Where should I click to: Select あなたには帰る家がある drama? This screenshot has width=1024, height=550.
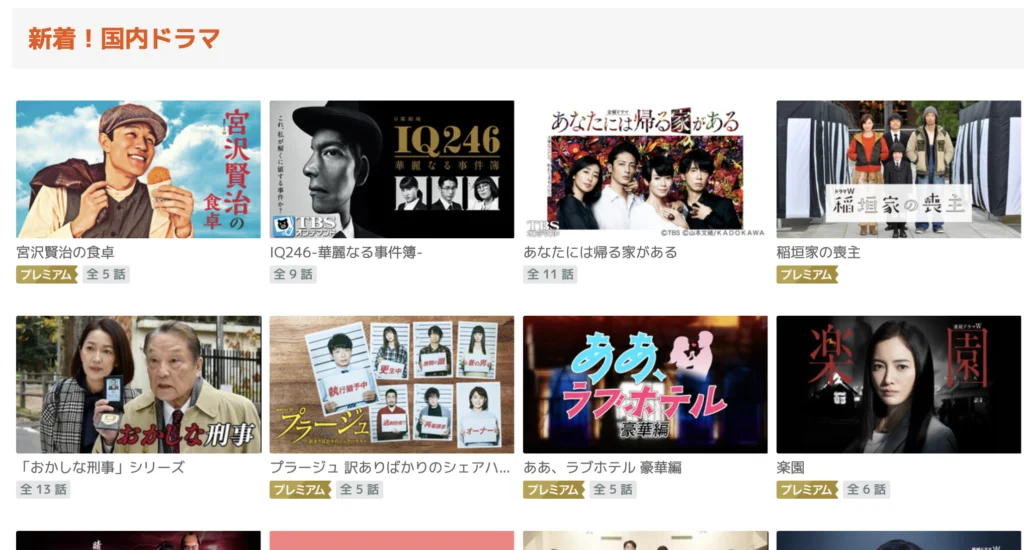[x=645, y=169]
